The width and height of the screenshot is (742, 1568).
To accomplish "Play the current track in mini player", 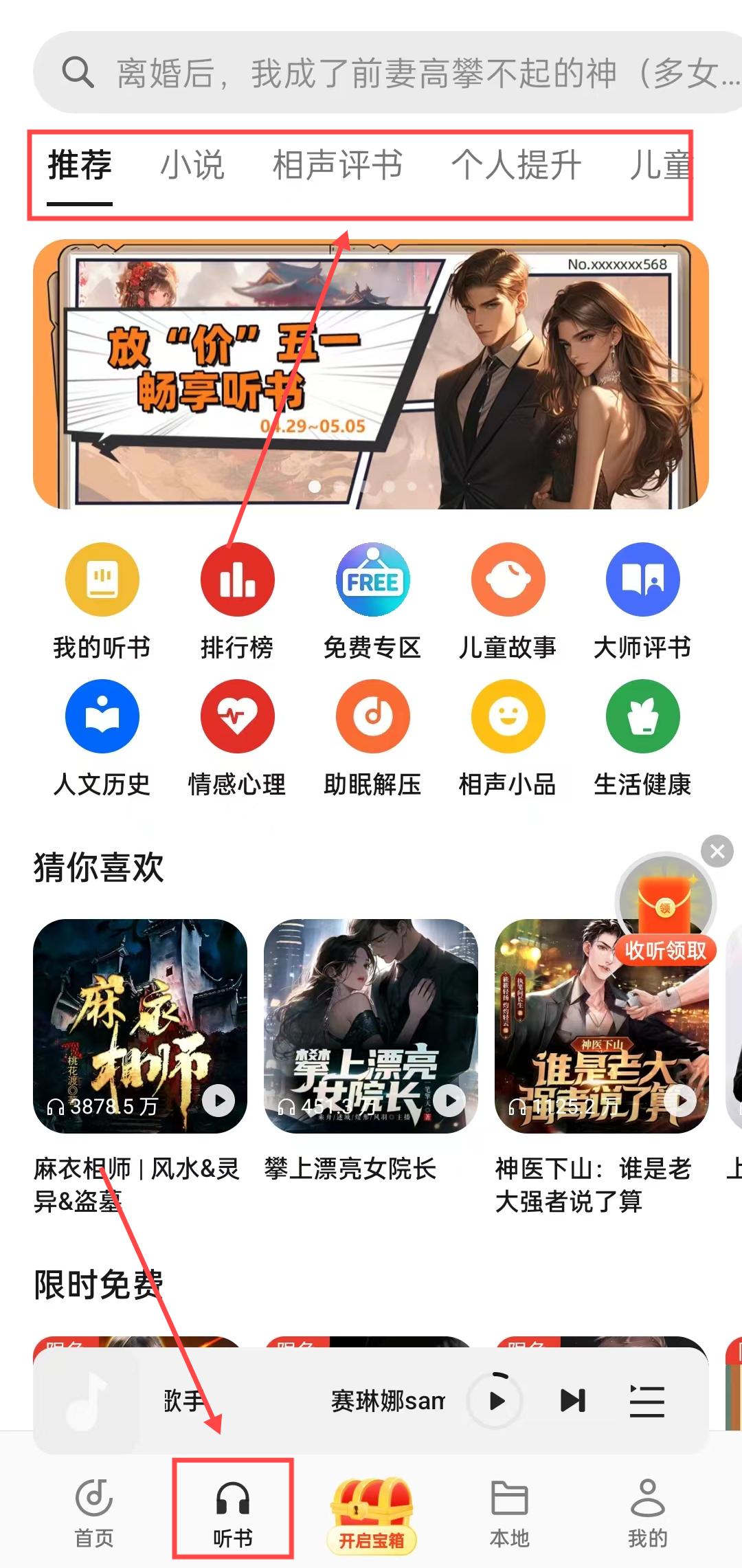I will tap(495, 1400).
